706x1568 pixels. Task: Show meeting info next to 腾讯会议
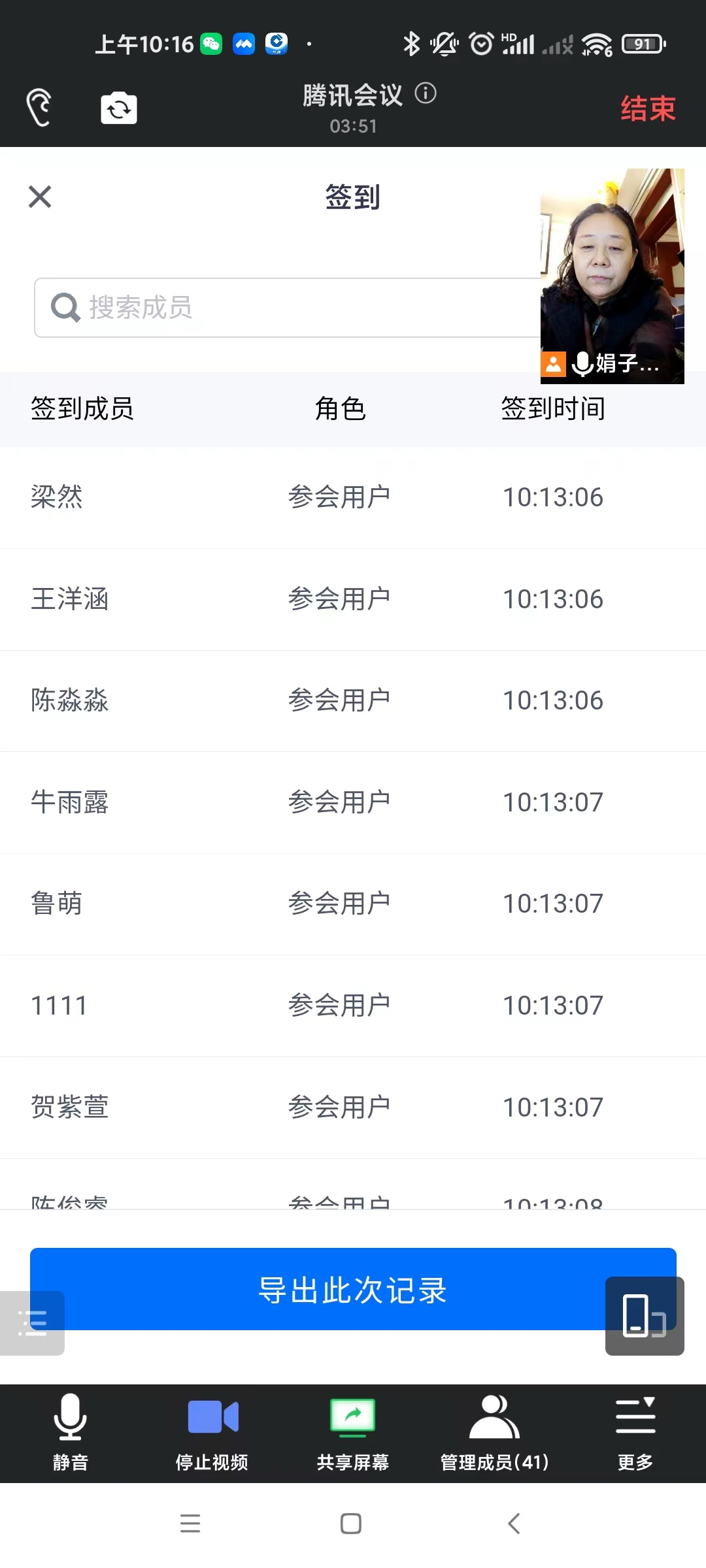coord(426,93)
